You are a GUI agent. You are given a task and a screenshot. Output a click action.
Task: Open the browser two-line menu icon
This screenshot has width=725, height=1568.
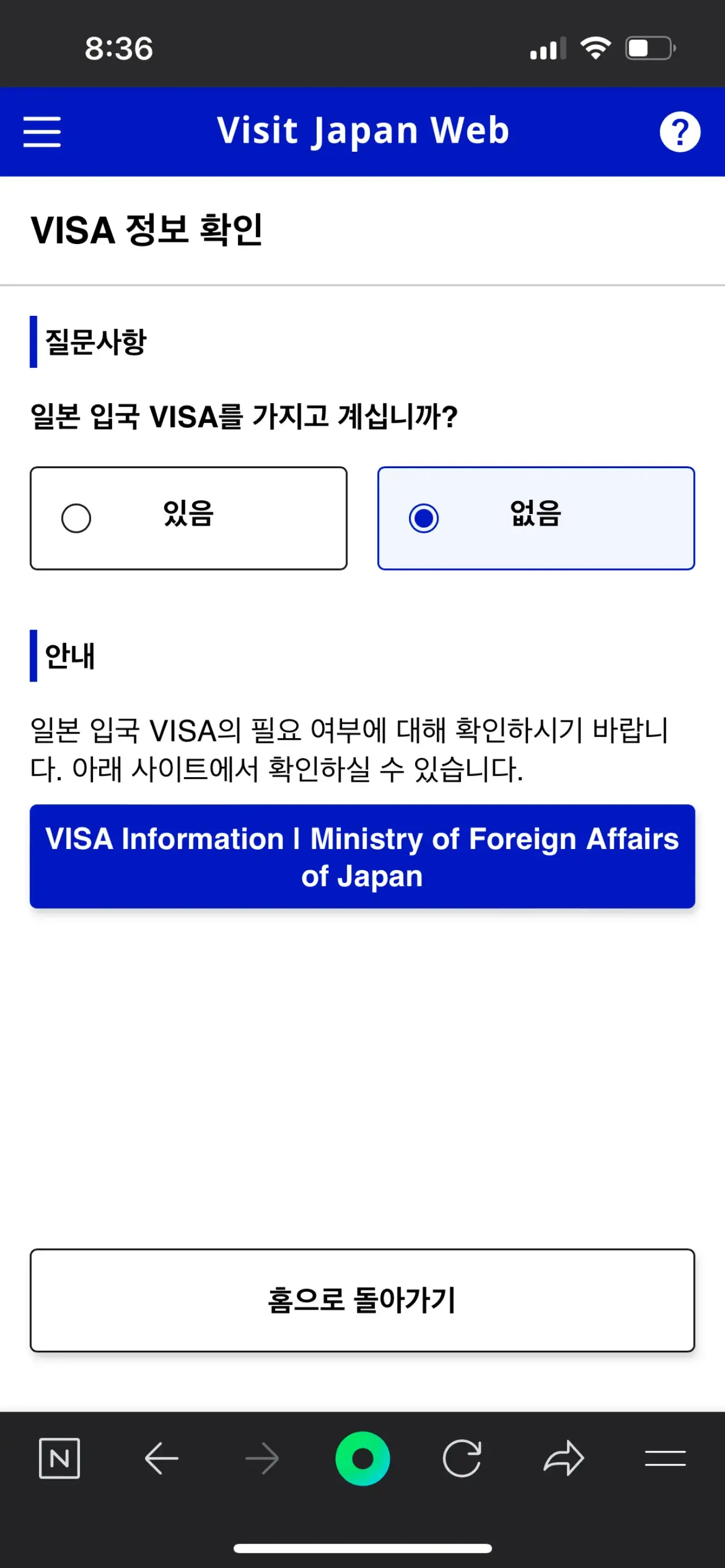[x=666, y=1458]
